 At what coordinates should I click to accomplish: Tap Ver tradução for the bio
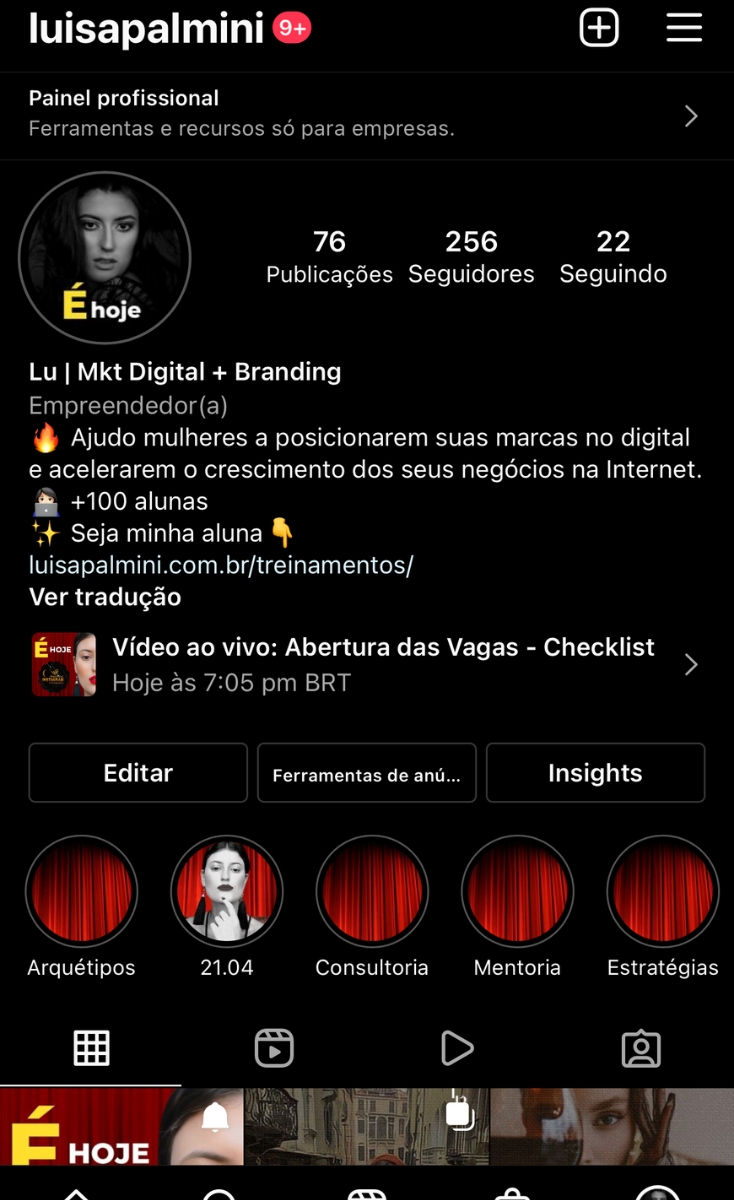tap(105, 597)
